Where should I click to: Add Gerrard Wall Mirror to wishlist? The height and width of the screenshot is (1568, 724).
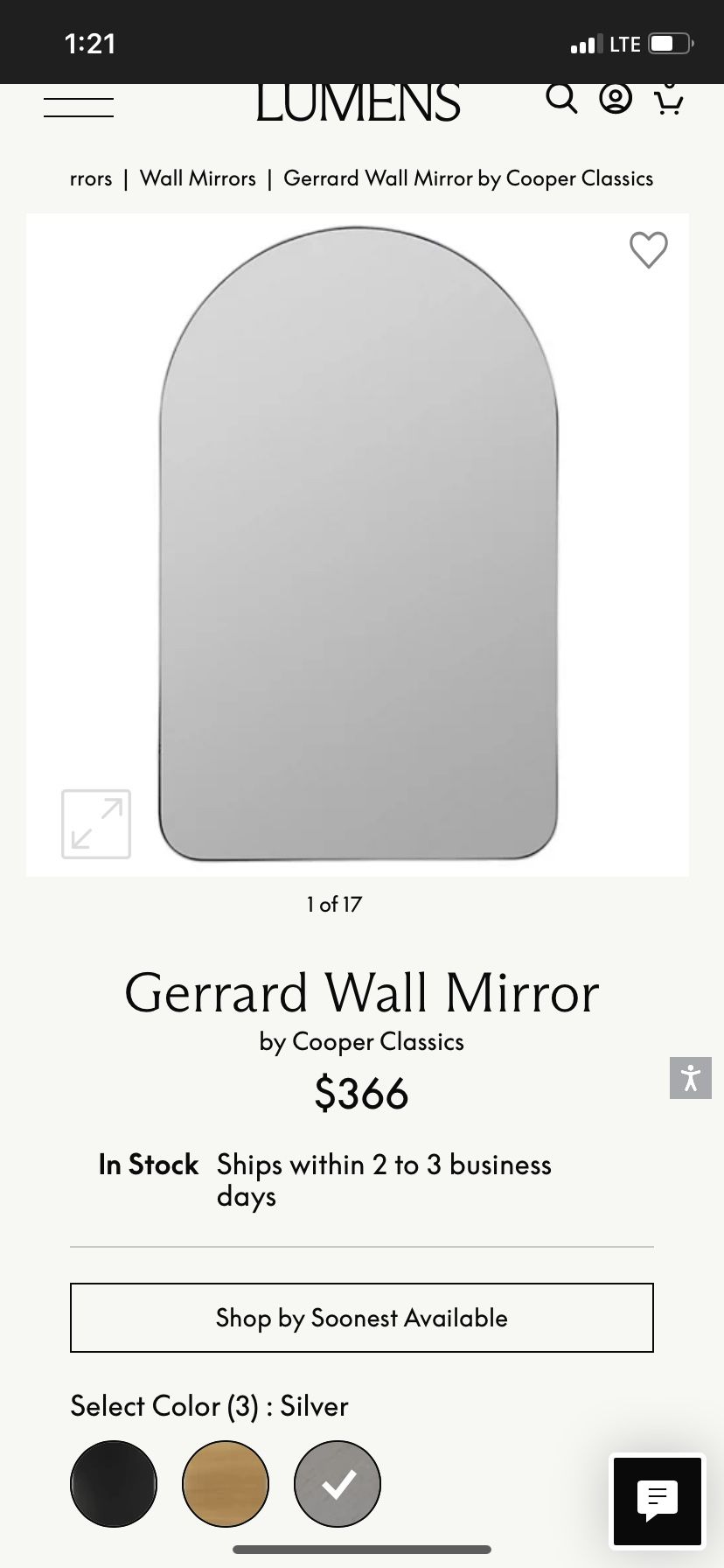(648, 250)
